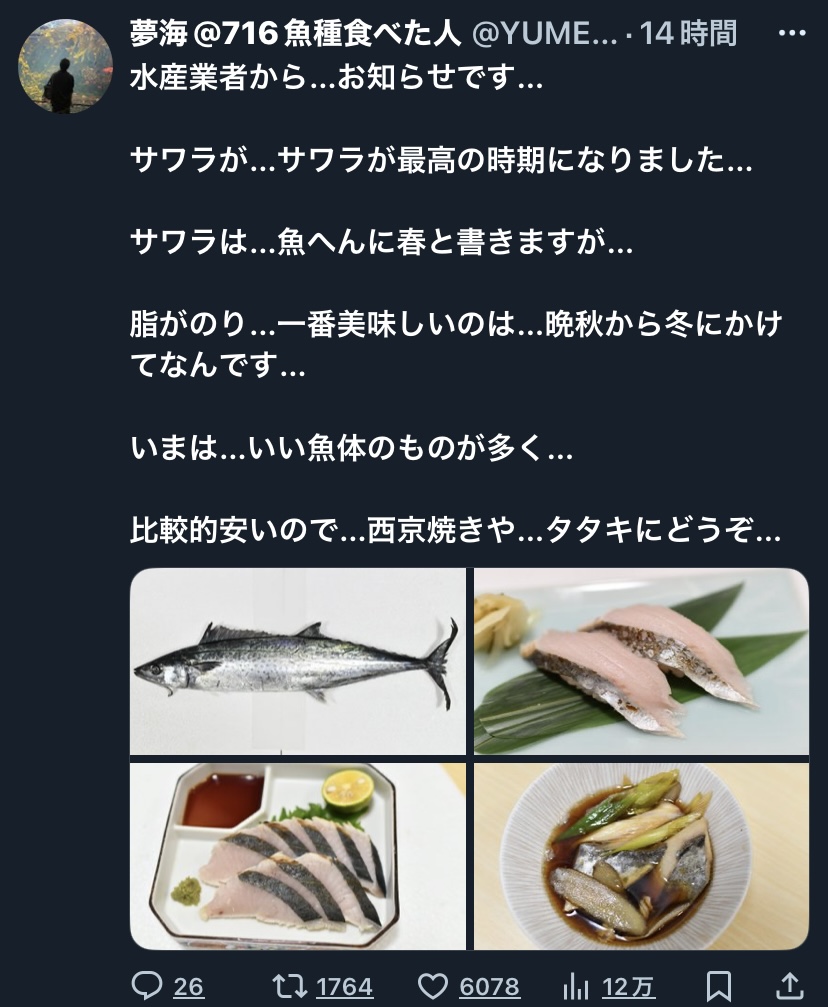
Task: Reply to this post with 26 comments
Action: (x=148, y=986)
